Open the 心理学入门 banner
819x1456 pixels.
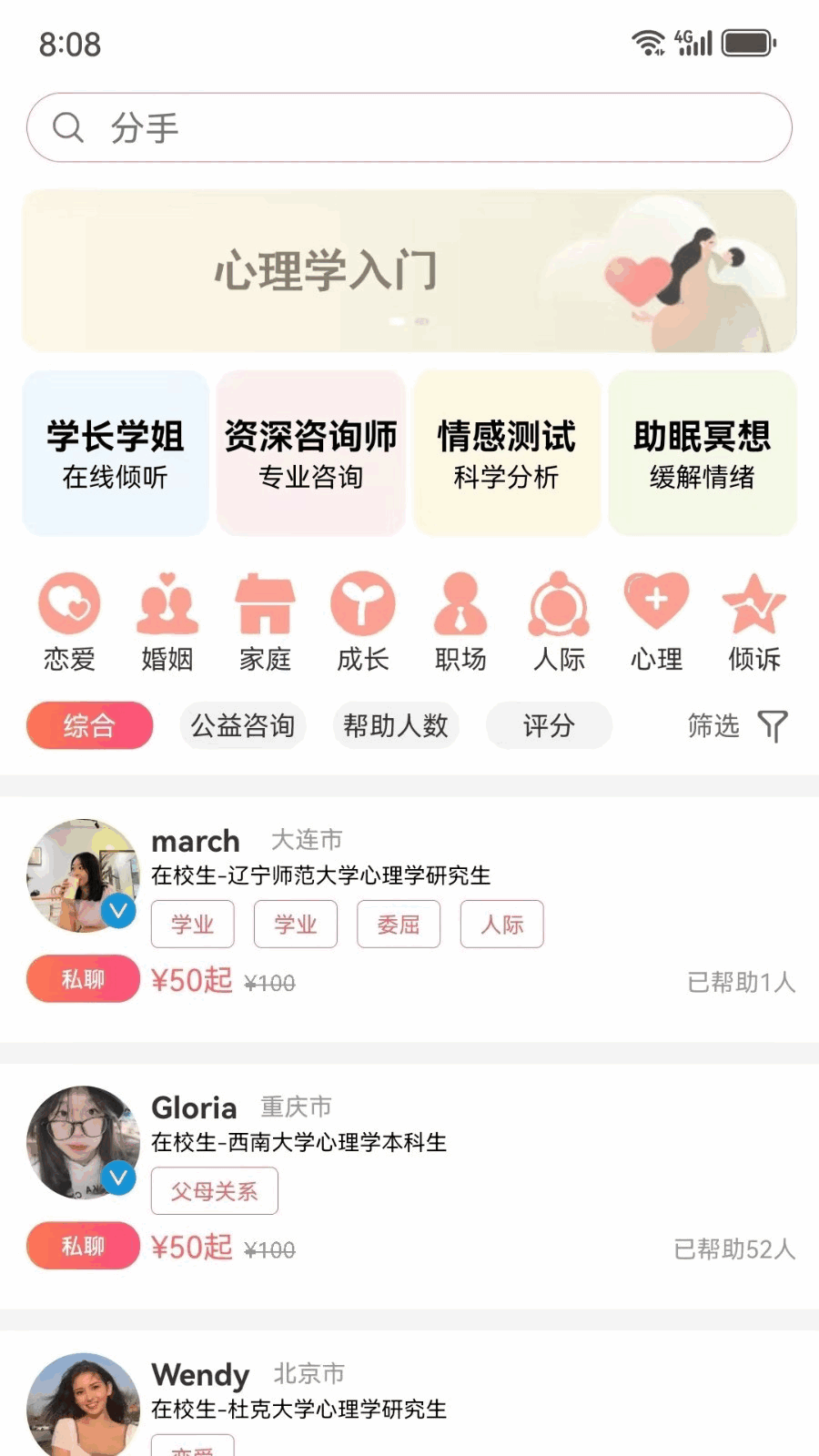[409, 271]
